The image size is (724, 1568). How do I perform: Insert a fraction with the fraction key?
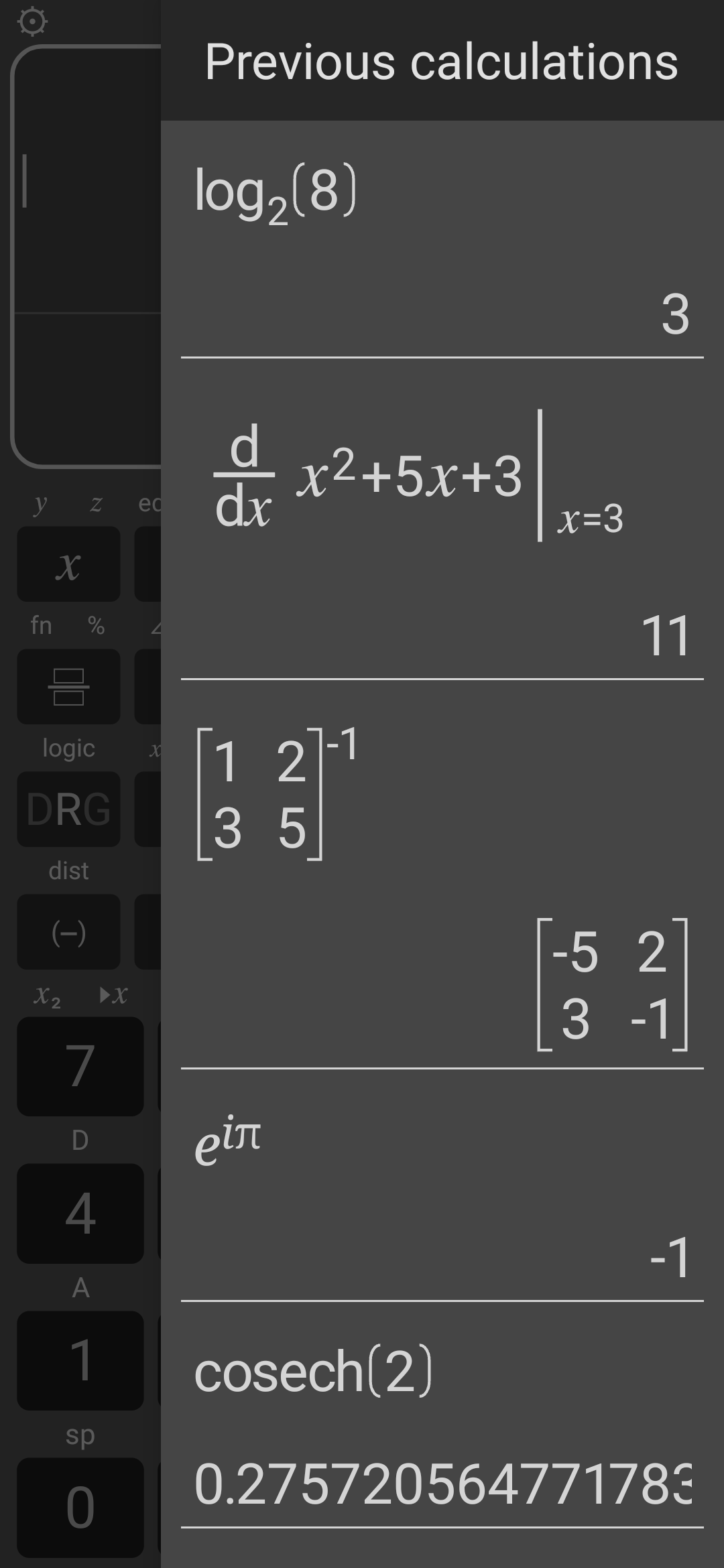point(68,687)
